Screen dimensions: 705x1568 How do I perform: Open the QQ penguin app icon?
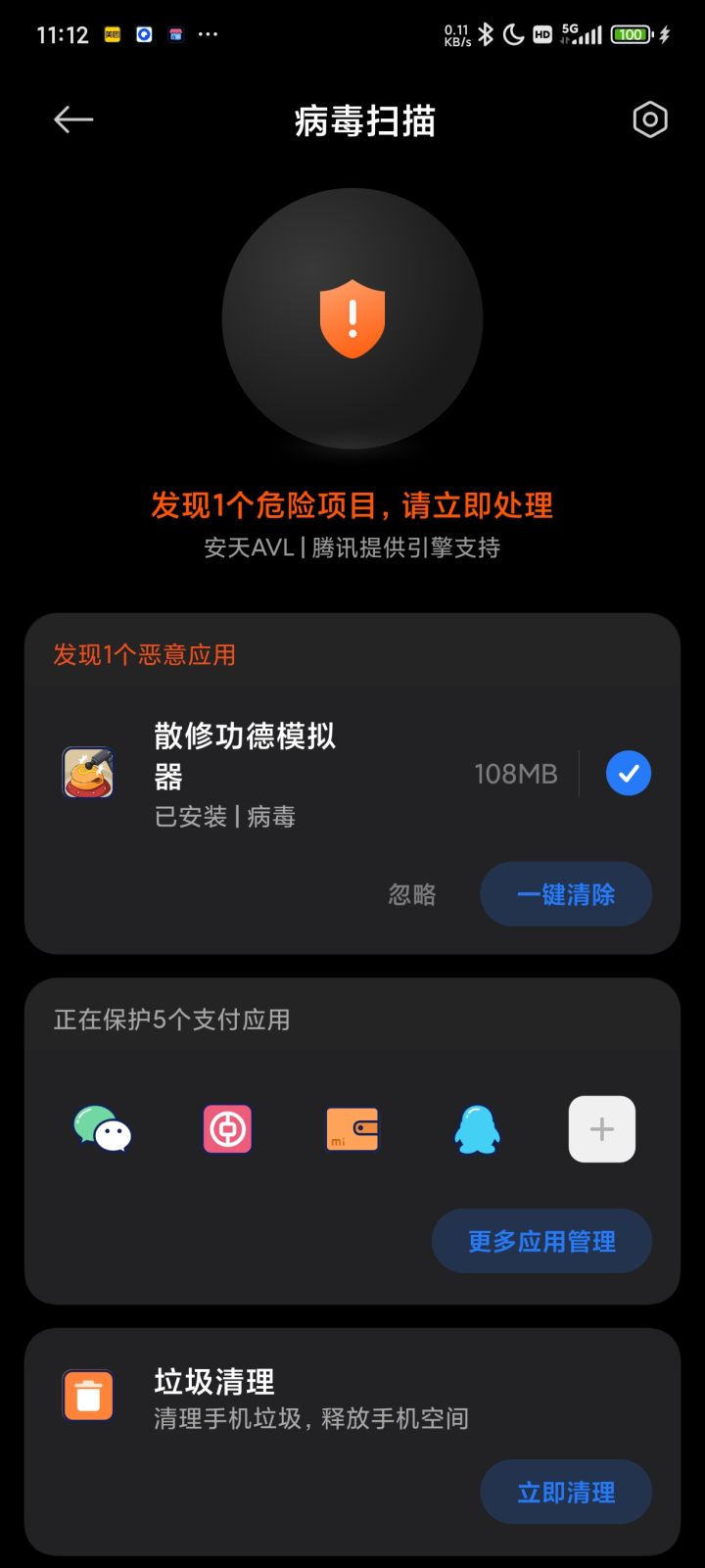coord(477,1129)
